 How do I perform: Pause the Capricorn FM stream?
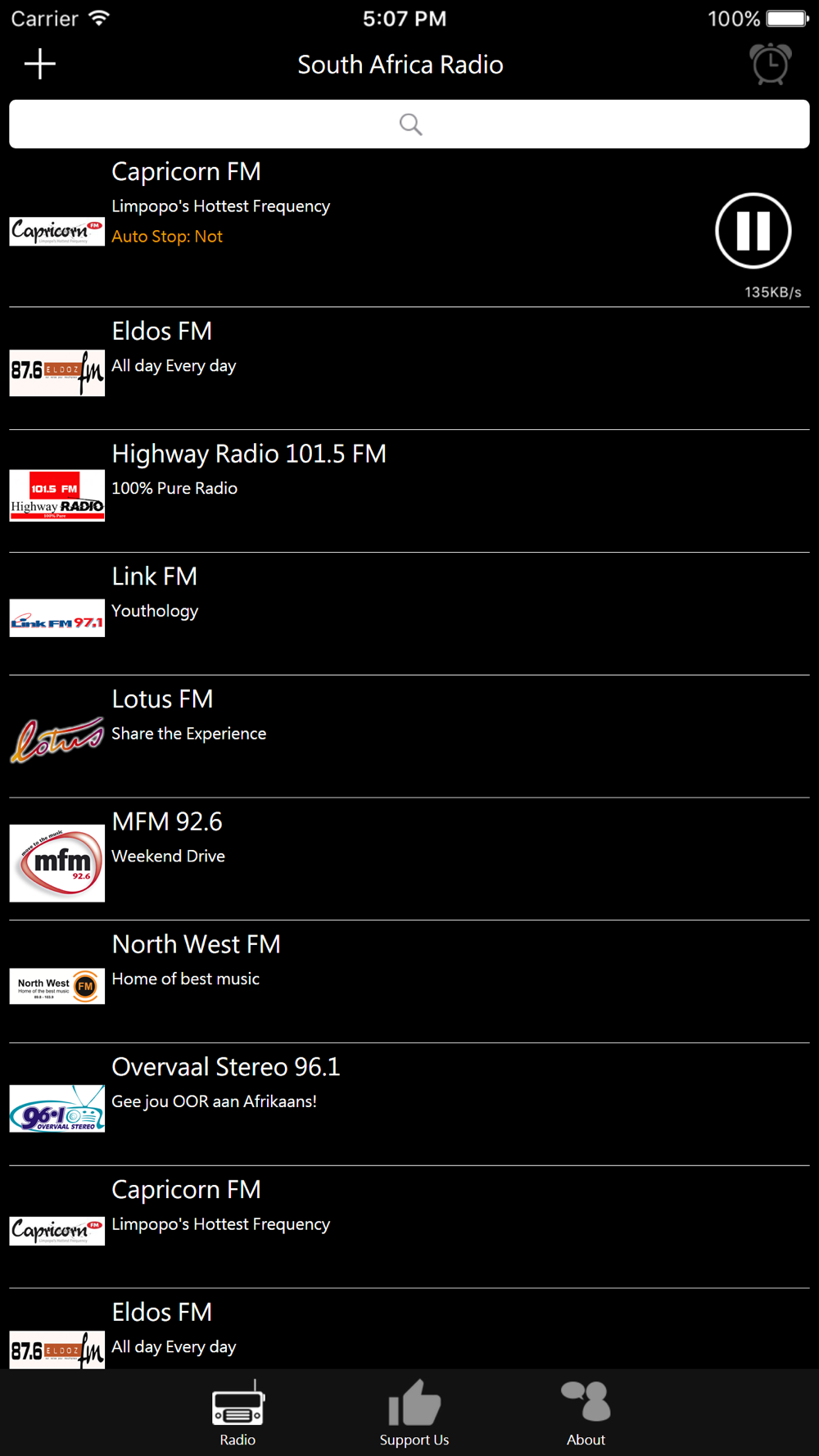[753, 231]
